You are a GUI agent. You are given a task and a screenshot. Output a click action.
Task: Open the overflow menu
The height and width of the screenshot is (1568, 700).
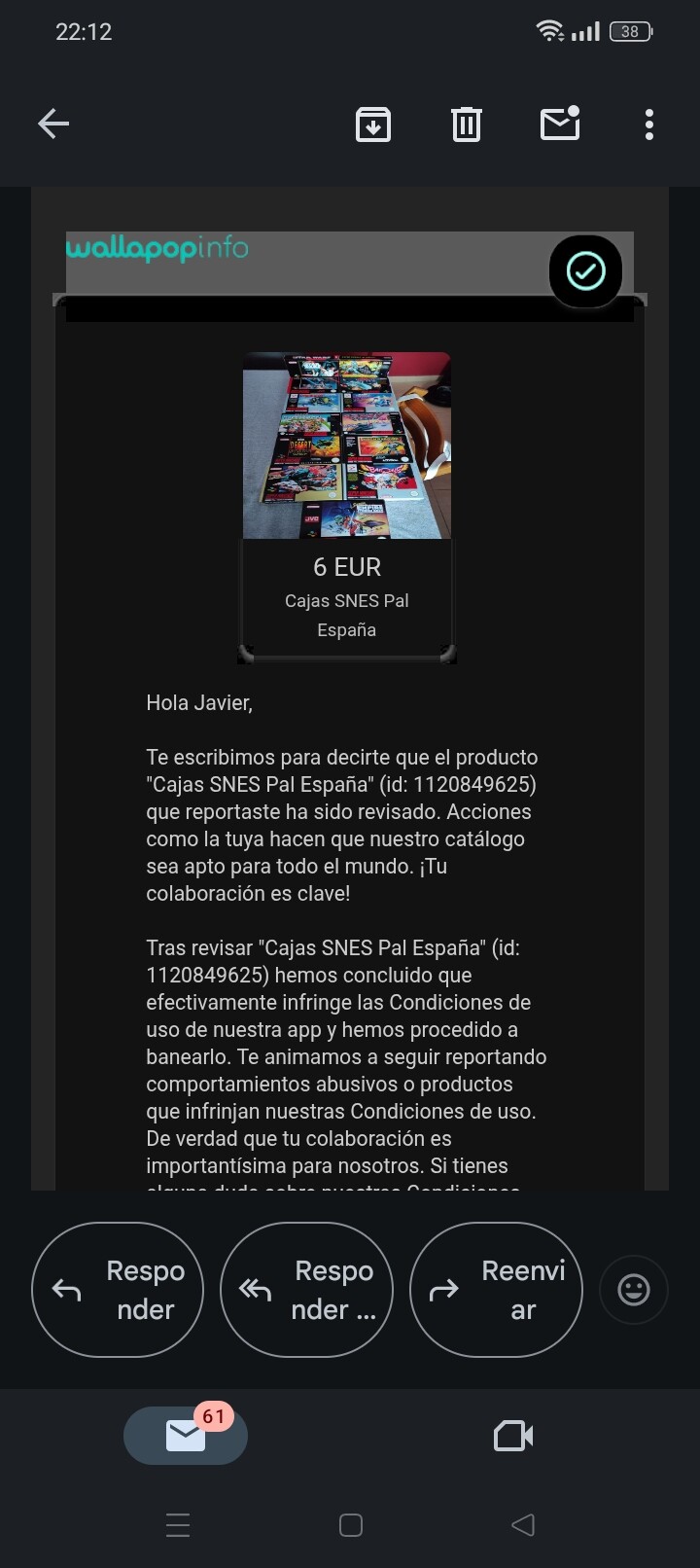[x=649, y=125]
